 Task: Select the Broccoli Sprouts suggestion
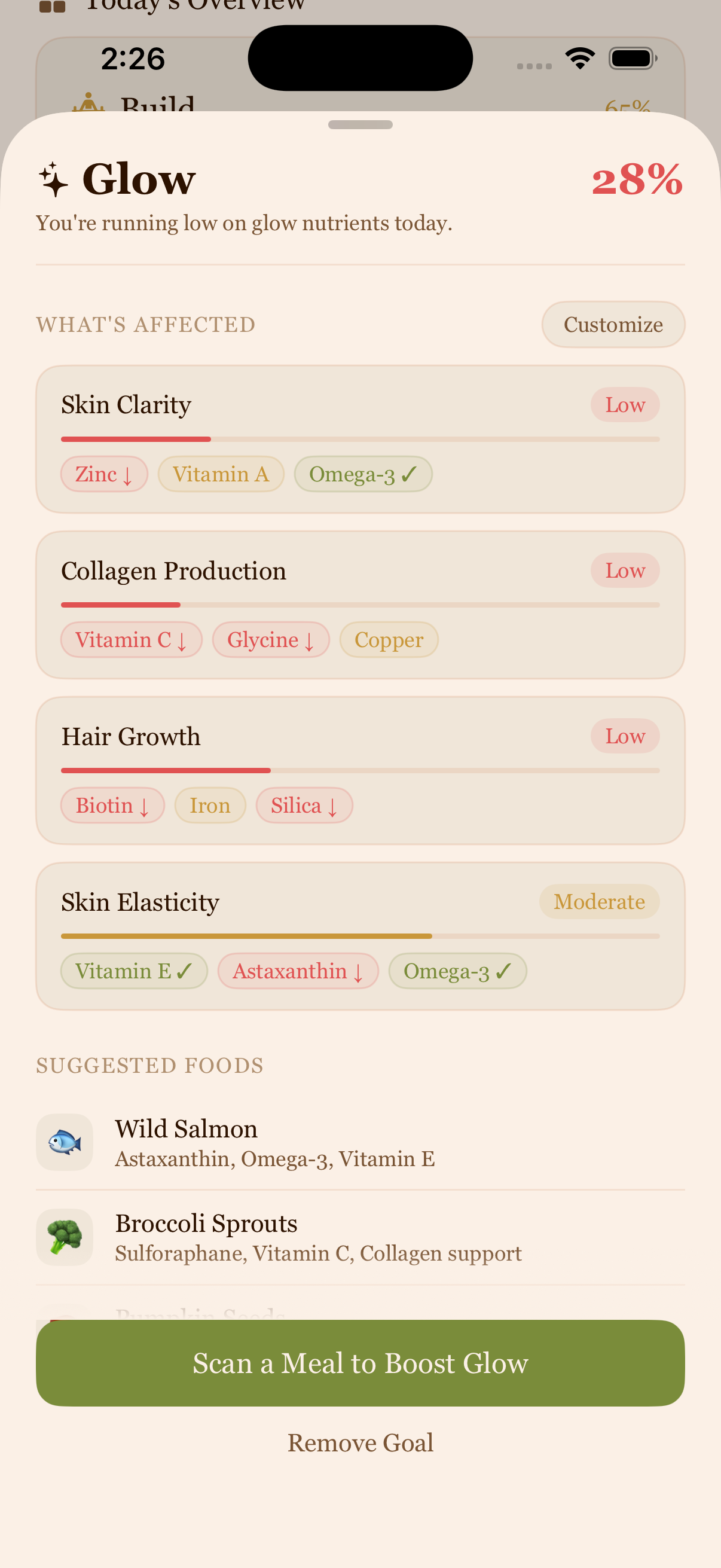(360, 1237)
